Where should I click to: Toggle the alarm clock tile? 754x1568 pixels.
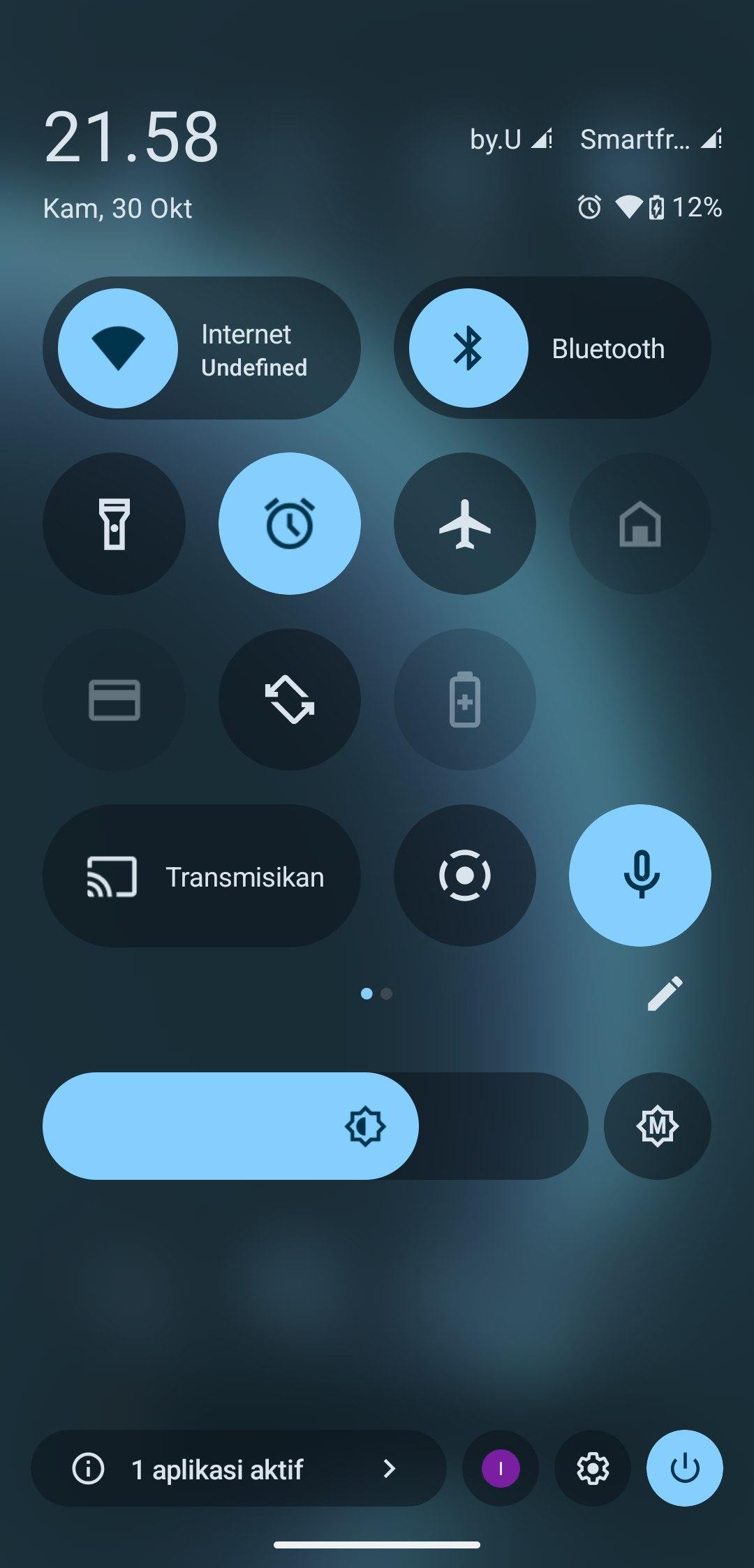290,524
